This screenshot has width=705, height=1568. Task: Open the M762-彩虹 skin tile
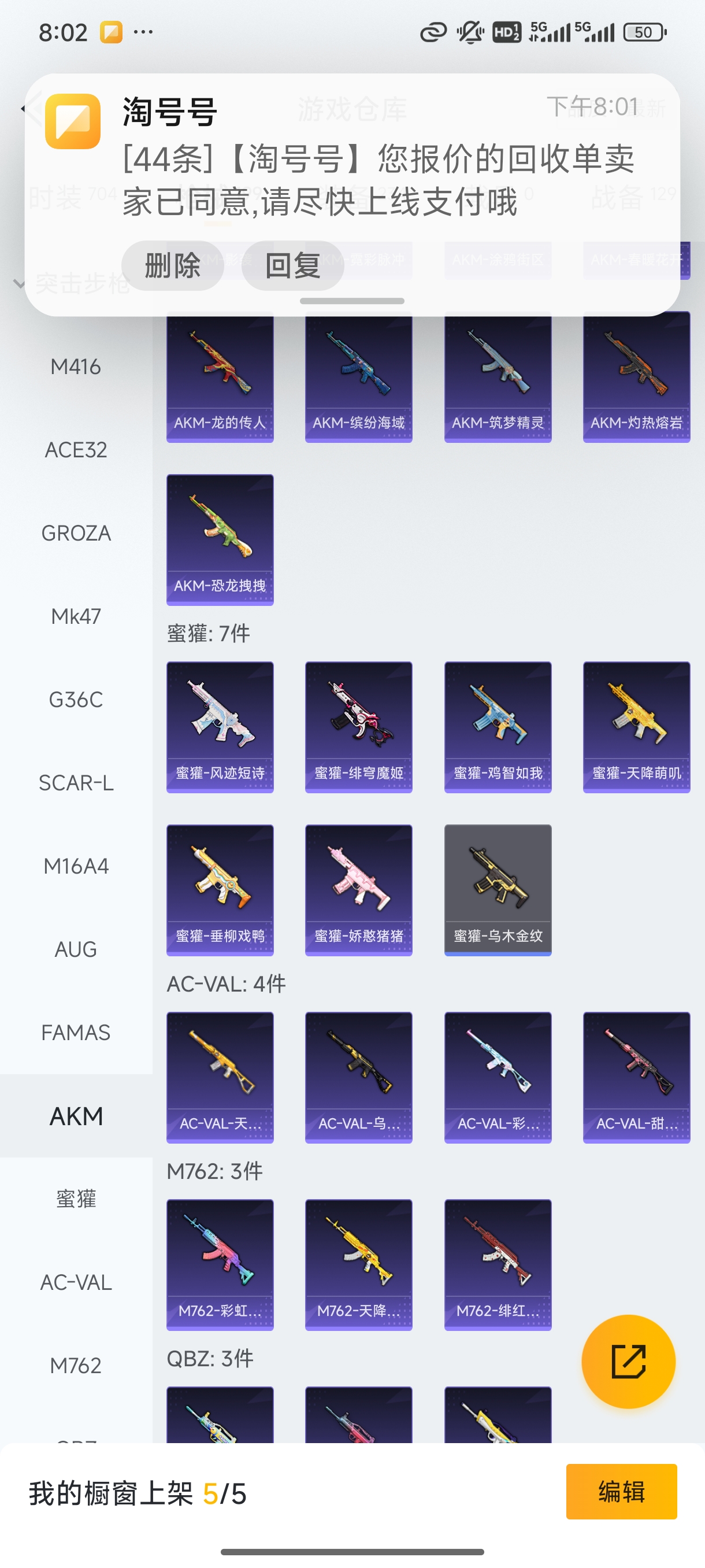pyautogui.click(x=220, y=1265)
